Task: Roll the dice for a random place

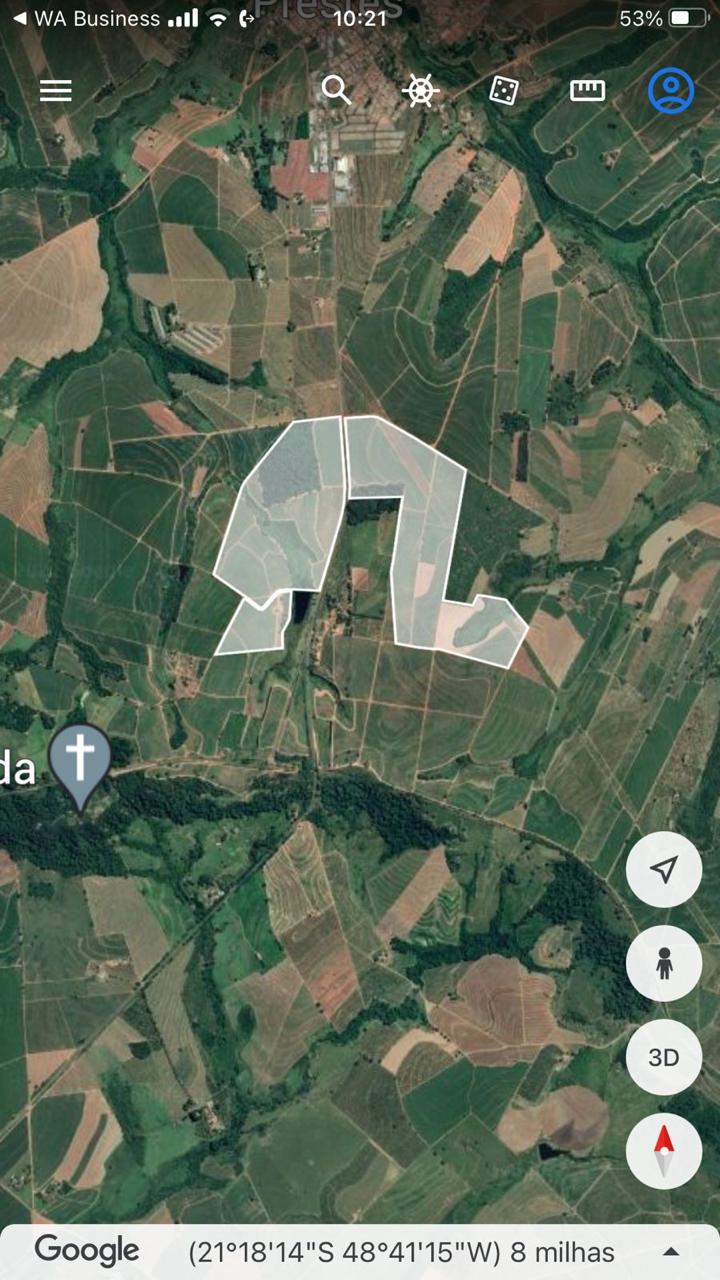Action: (504, 91)
